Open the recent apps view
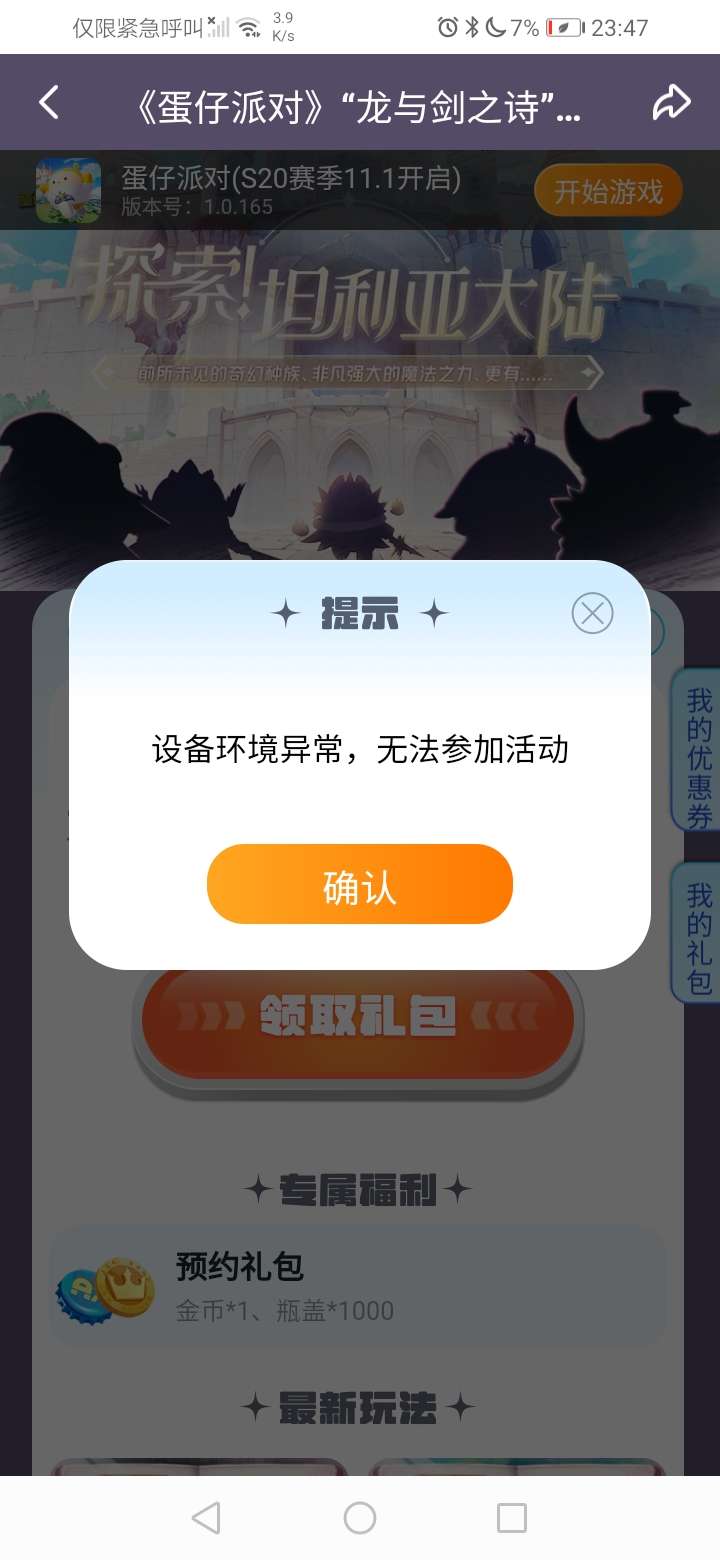720x1560 pixels. point(511,1518)
